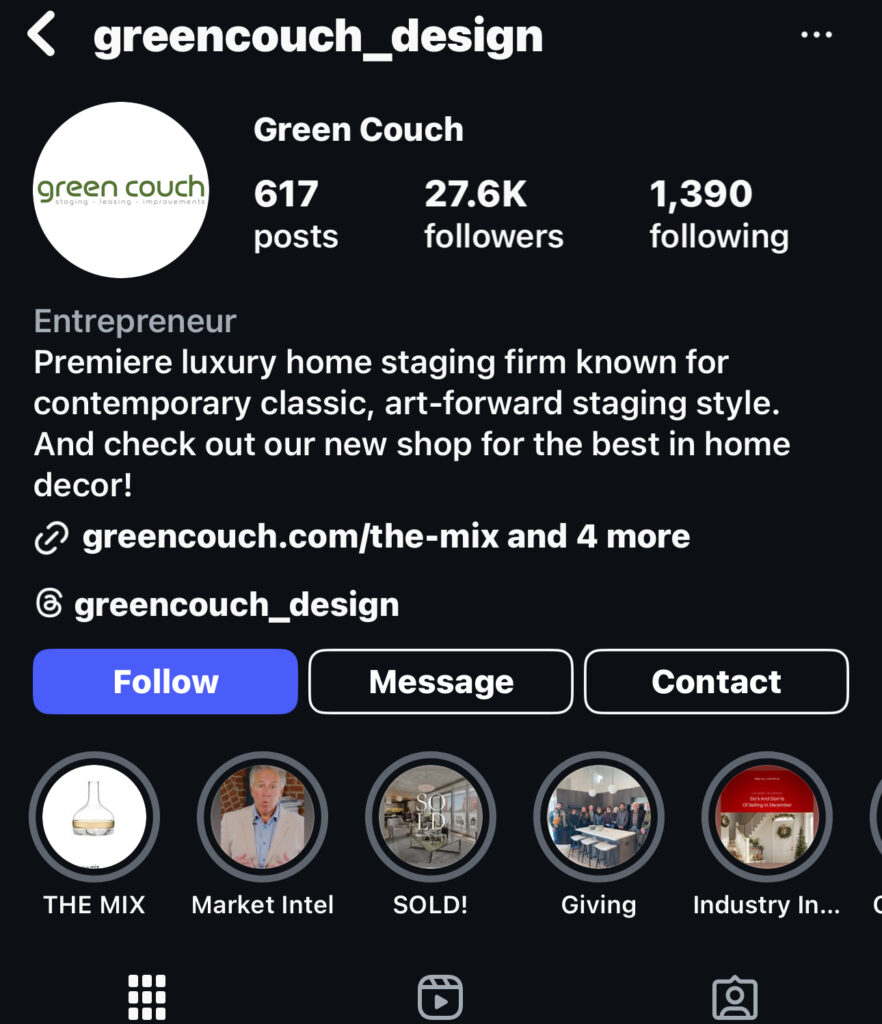Open the three-dot overflow menu
The height and width of the screenshot is (1024, 882).
pos(816,36)
